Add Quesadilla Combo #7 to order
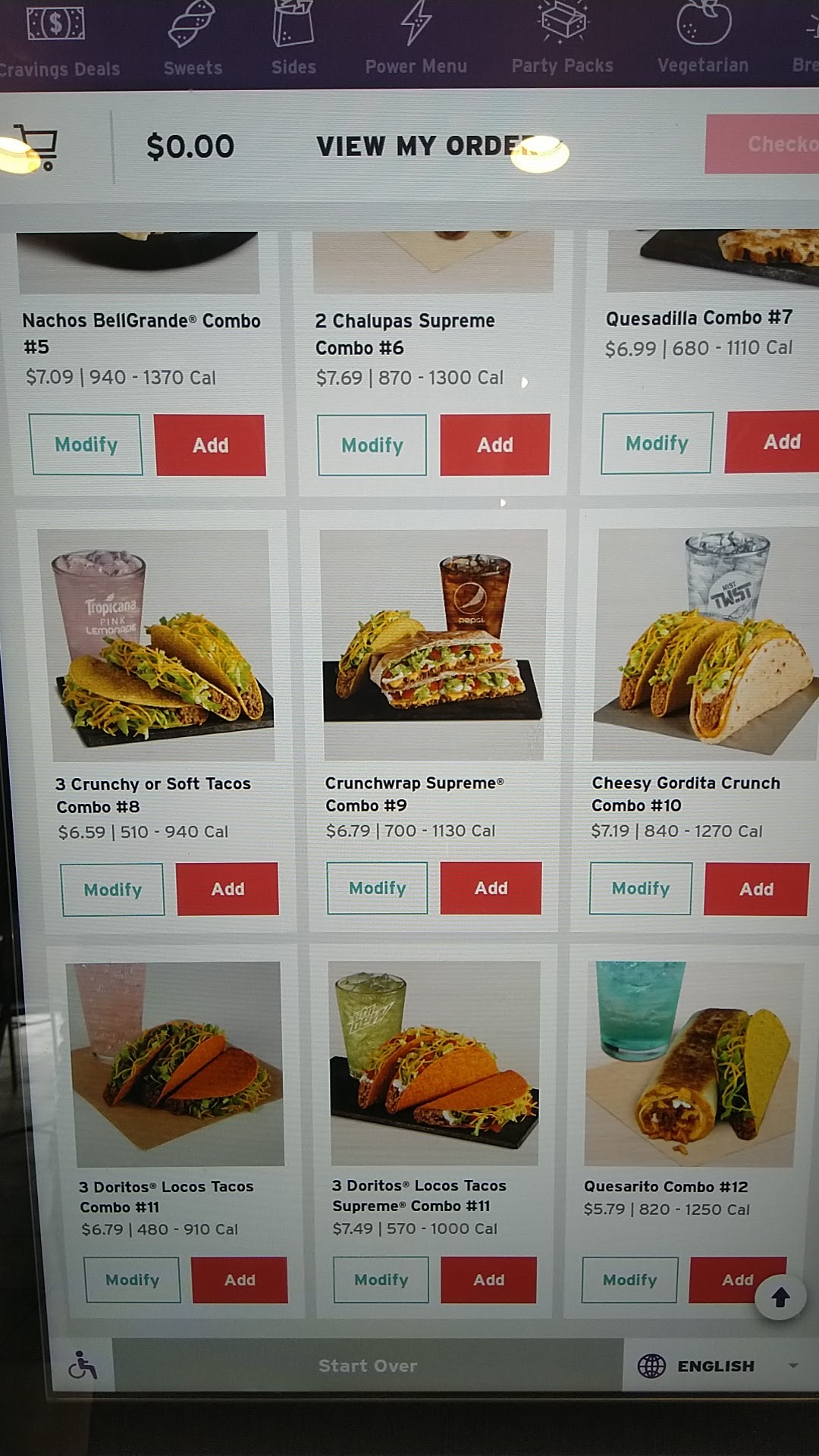819x1456 pixels. tap(772, 442)
